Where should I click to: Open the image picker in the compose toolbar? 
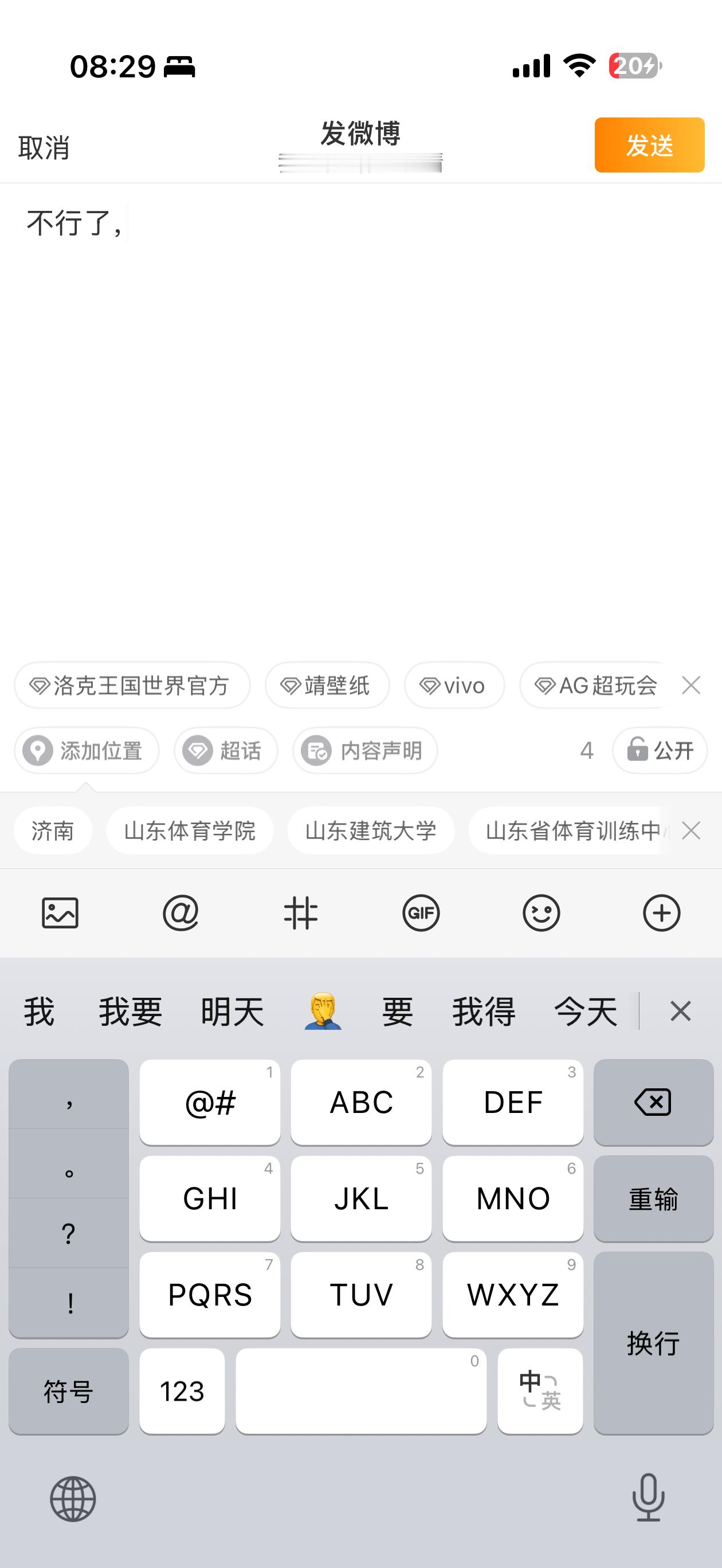60,913
